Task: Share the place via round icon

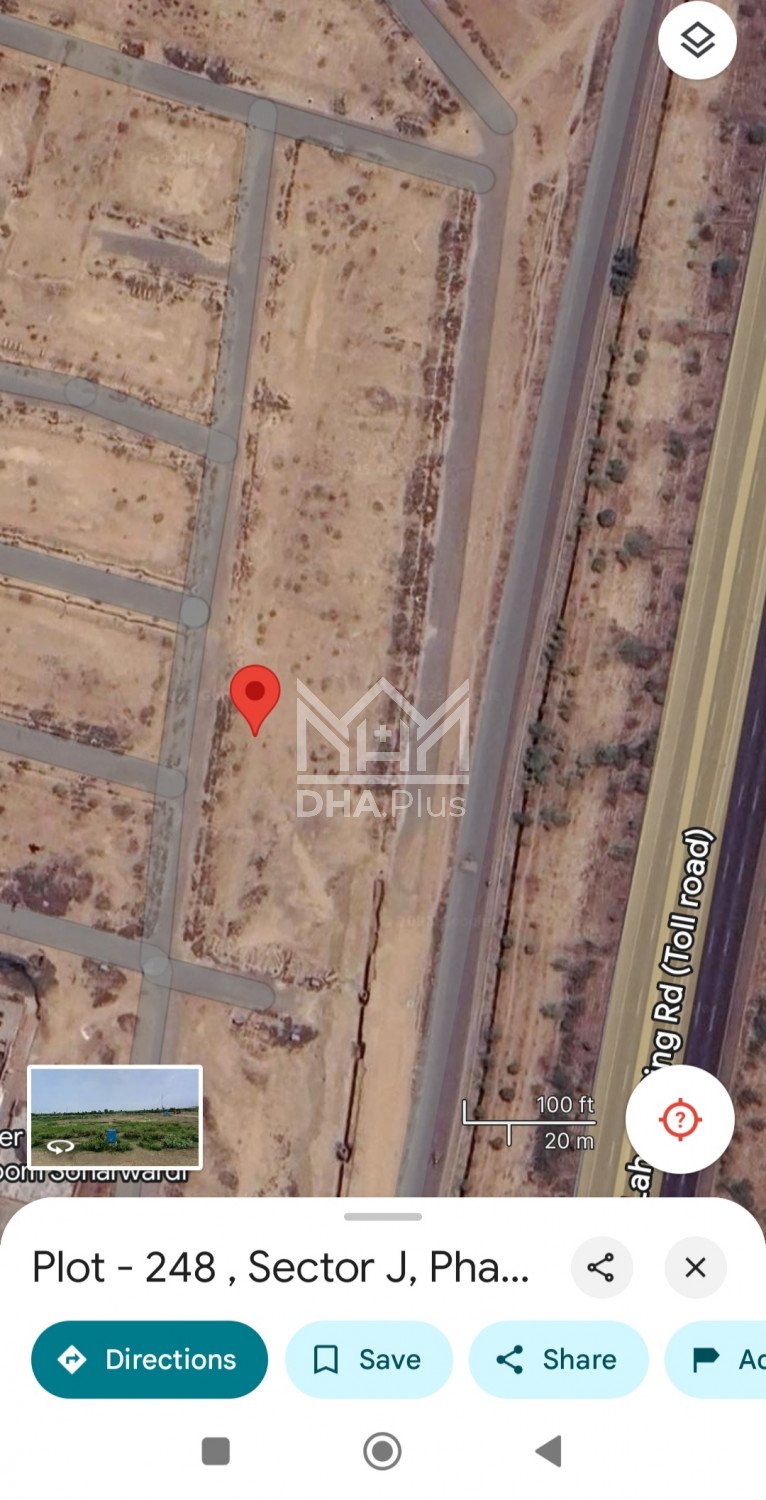Action: 601,1268
